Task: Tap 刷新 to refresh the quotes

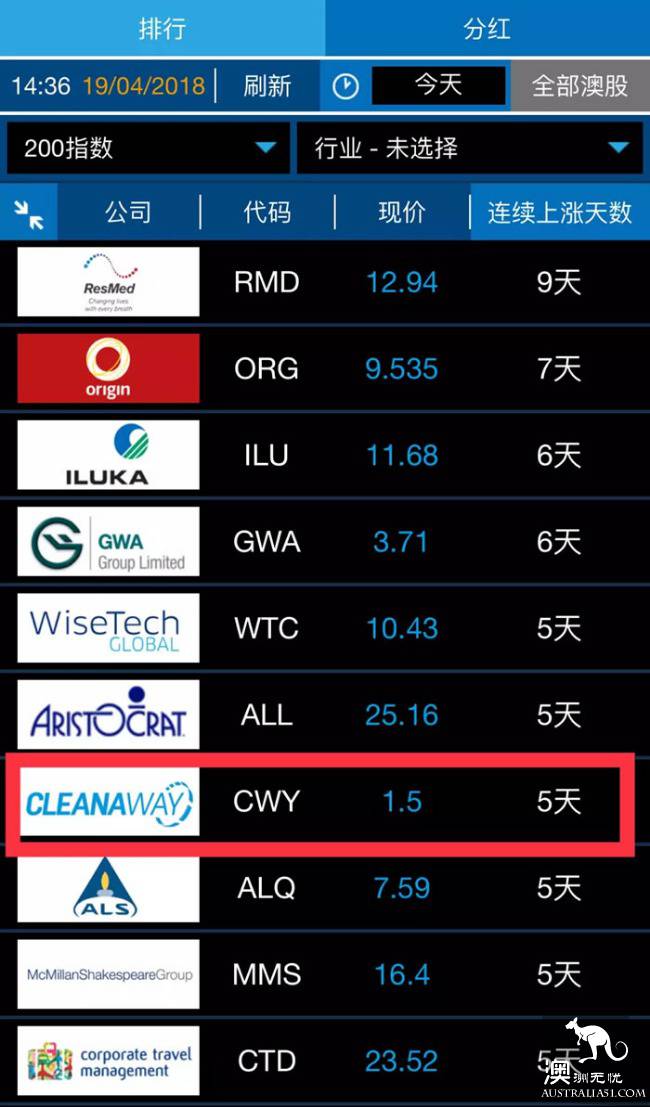Action: (x=267, y=86)
